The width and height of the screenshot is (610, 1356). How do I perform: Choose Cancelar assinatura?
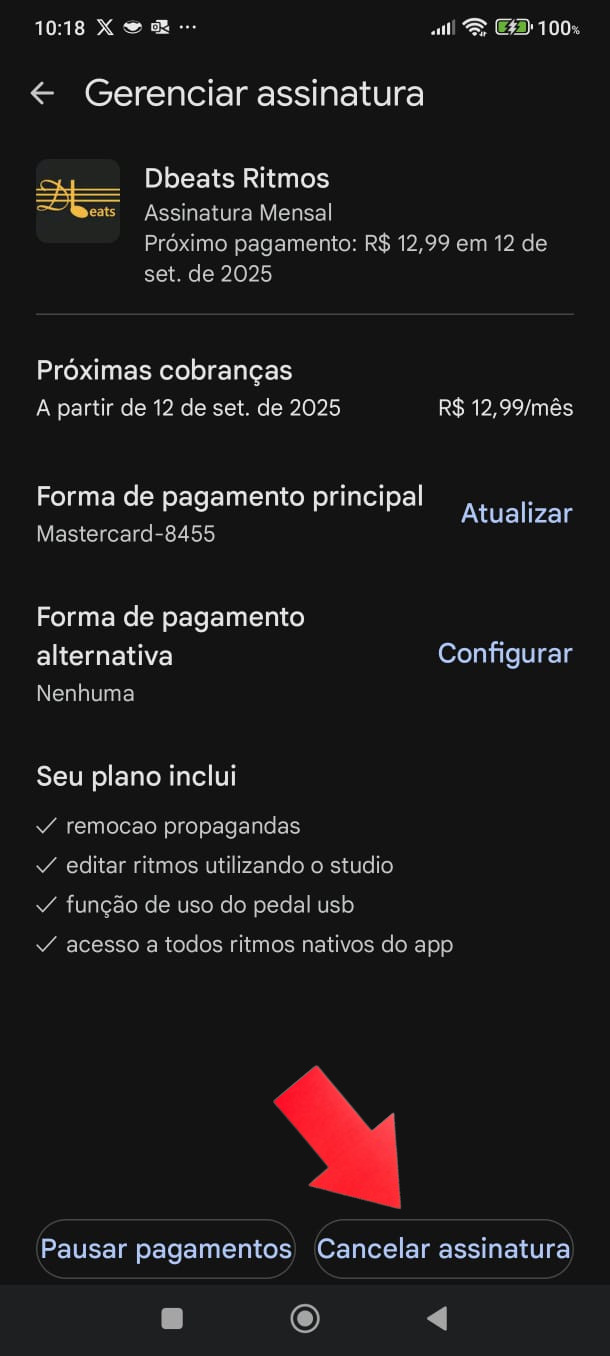tap(443, 1248)
